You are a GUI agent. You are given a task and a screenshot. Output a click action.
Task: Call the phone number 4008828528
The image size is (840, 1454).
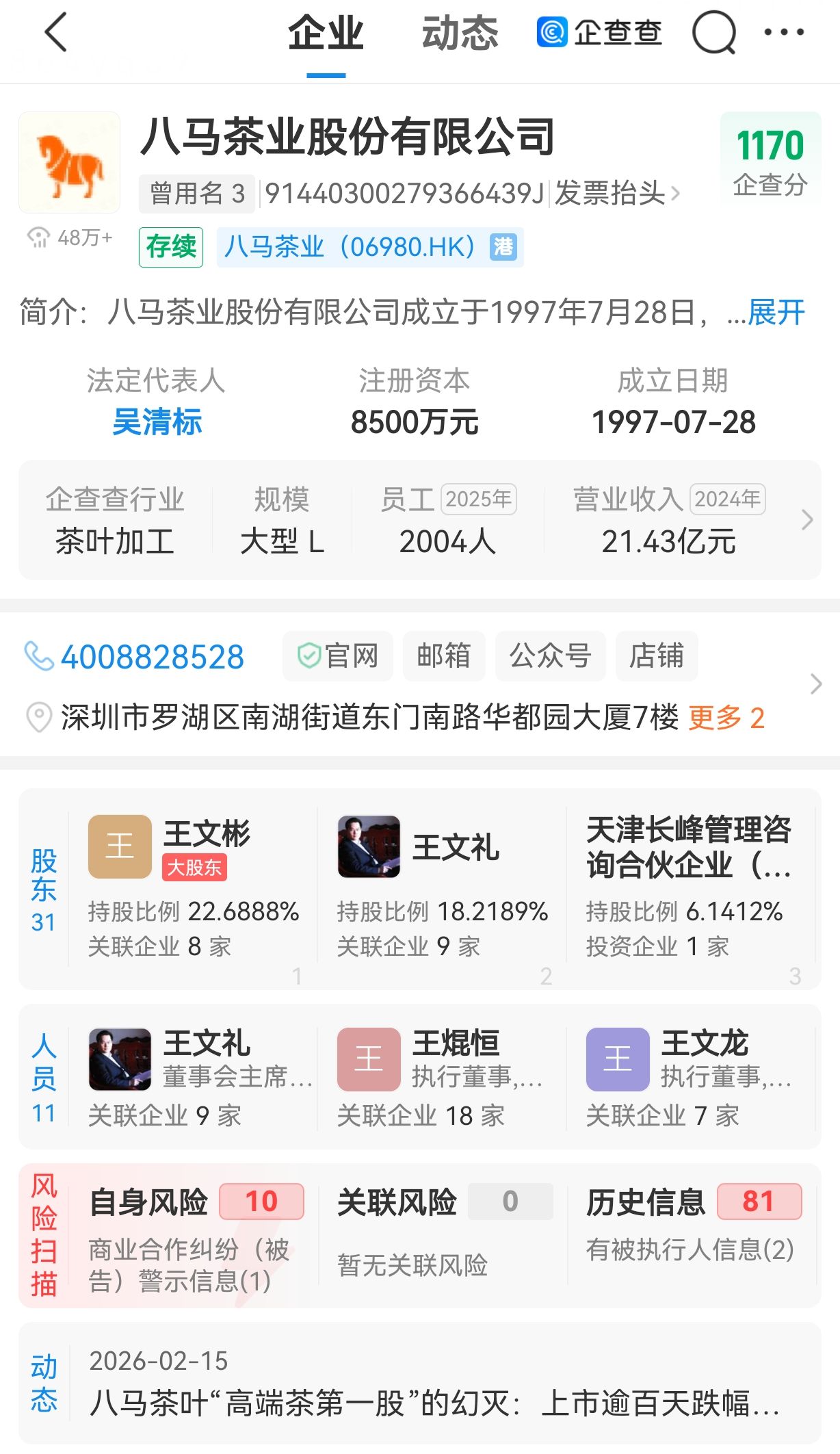coord(152,657)
